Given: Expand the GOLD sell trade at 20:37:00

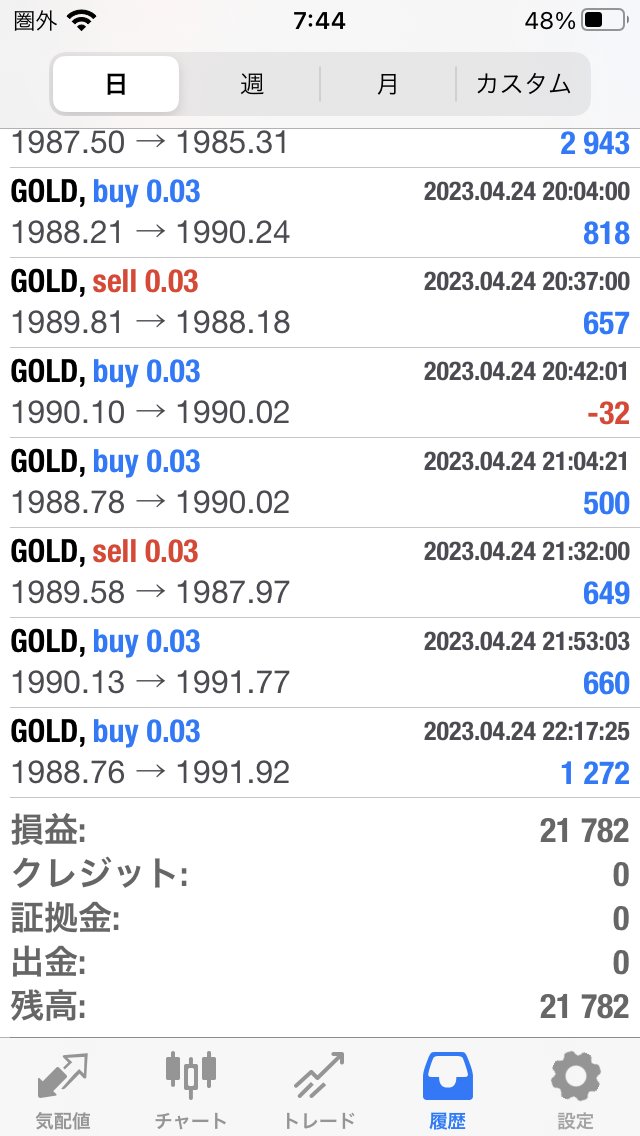Looking at the screenshot, I should pyautogui.click(x=320, y=302).
